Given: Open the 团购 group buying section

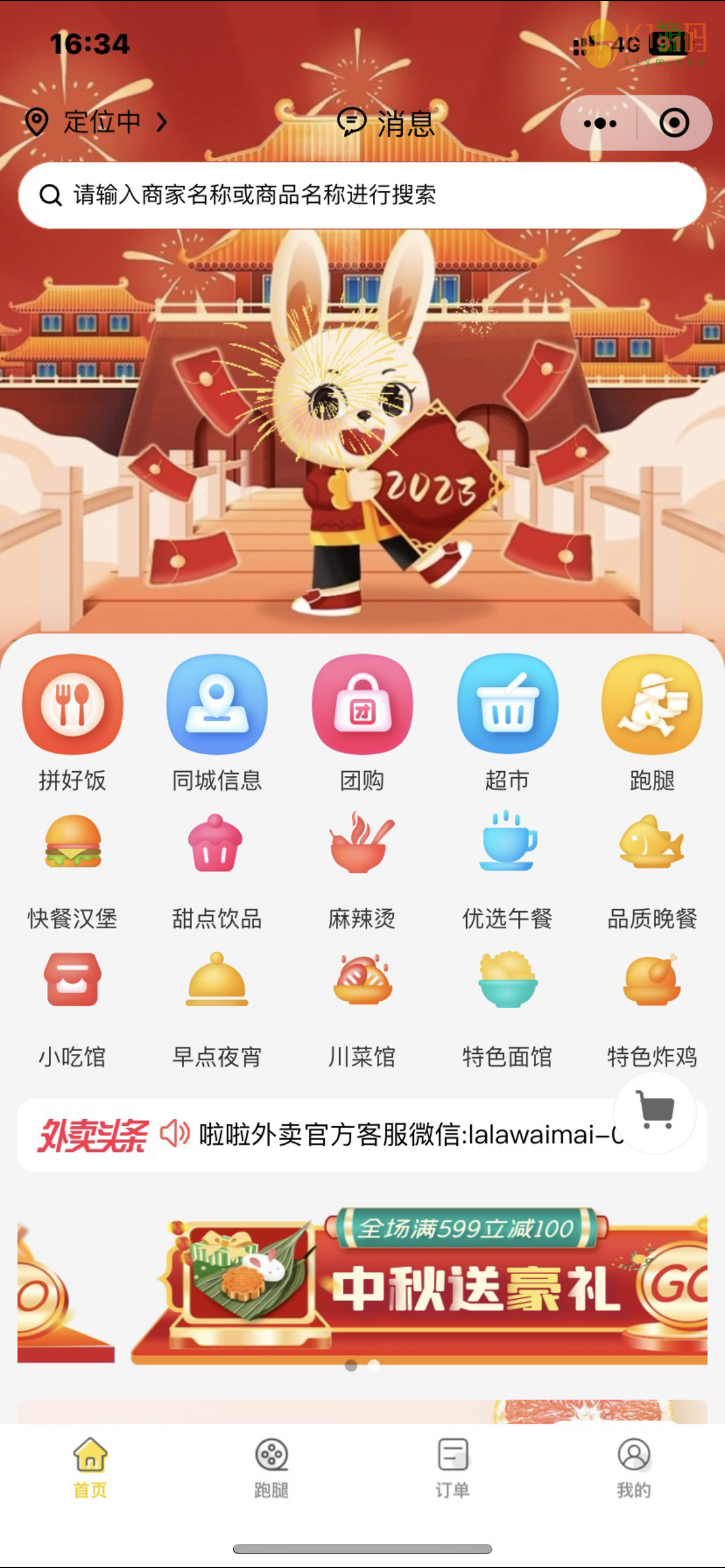Looking at the screenshot, I should coord(362,722).
